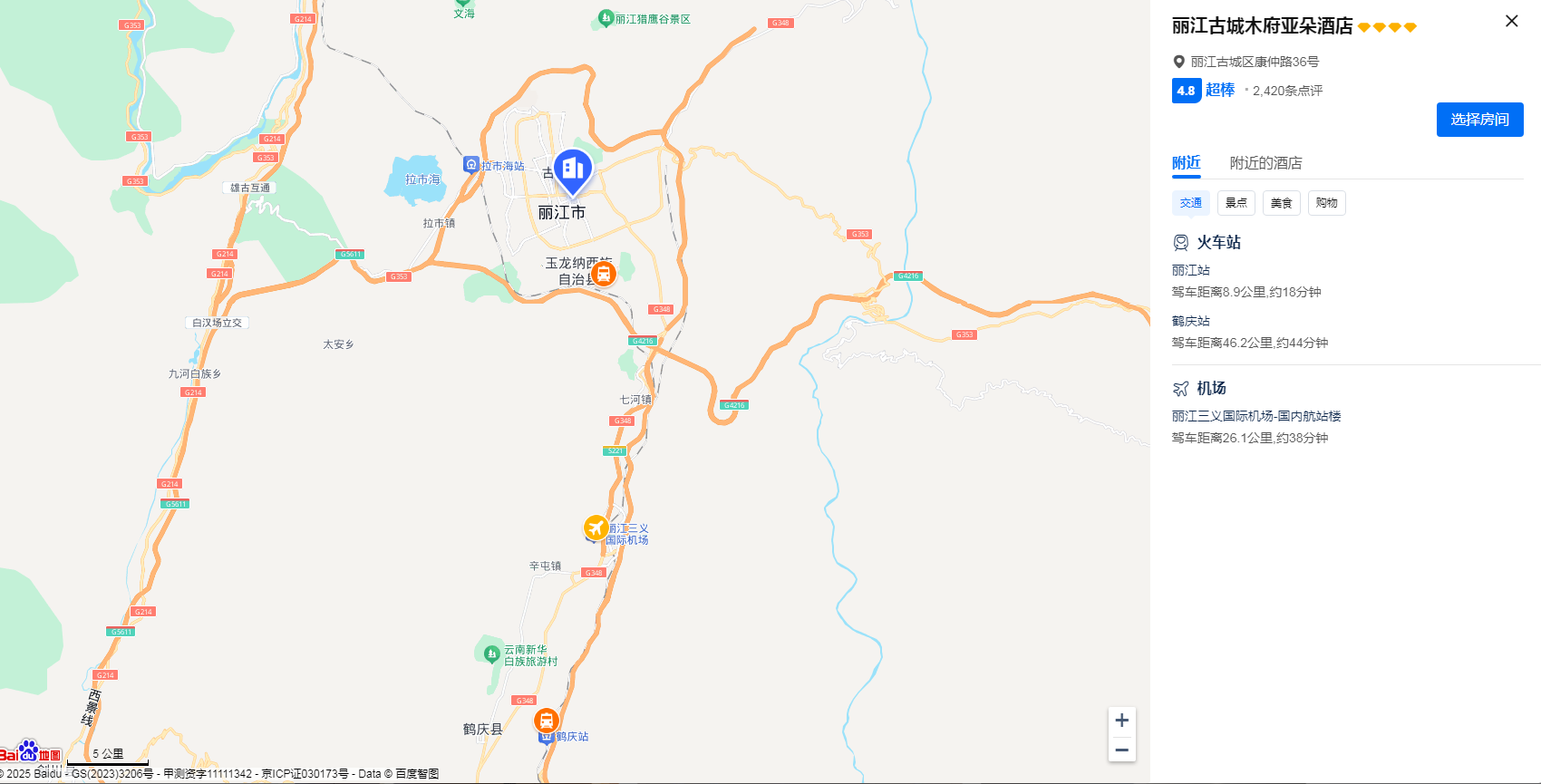This screenshot has height=784, width=1541.
Task: Tap the 选择房间 button
Action: coord(1479,120)
